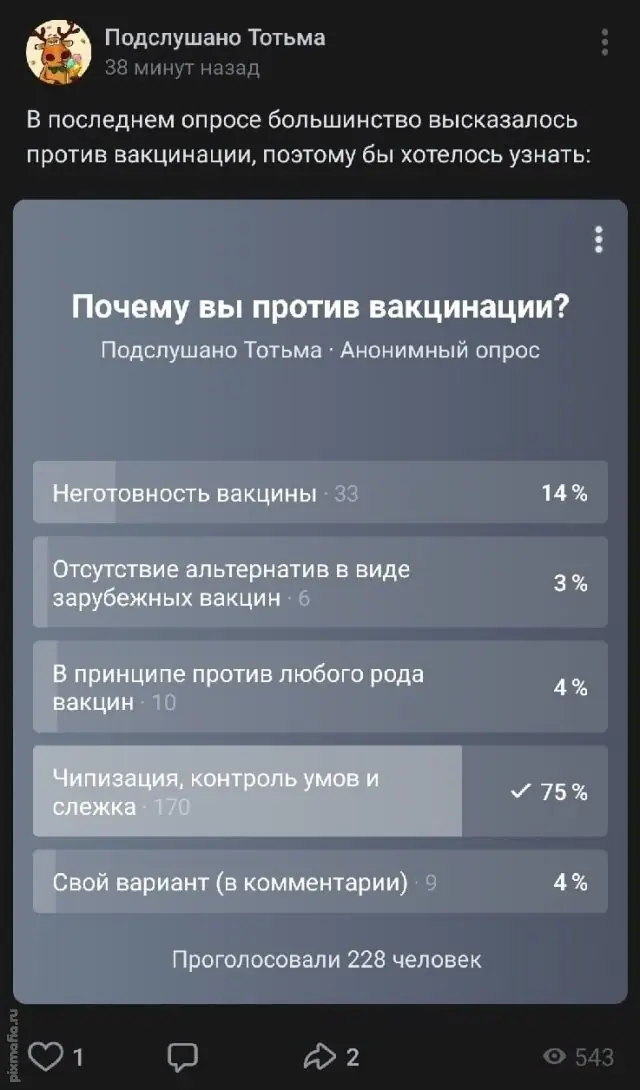Screen dimensions: 640x1090
Task: Pick Свой вариант (в комментарии) answer
Action: (320, 881)
